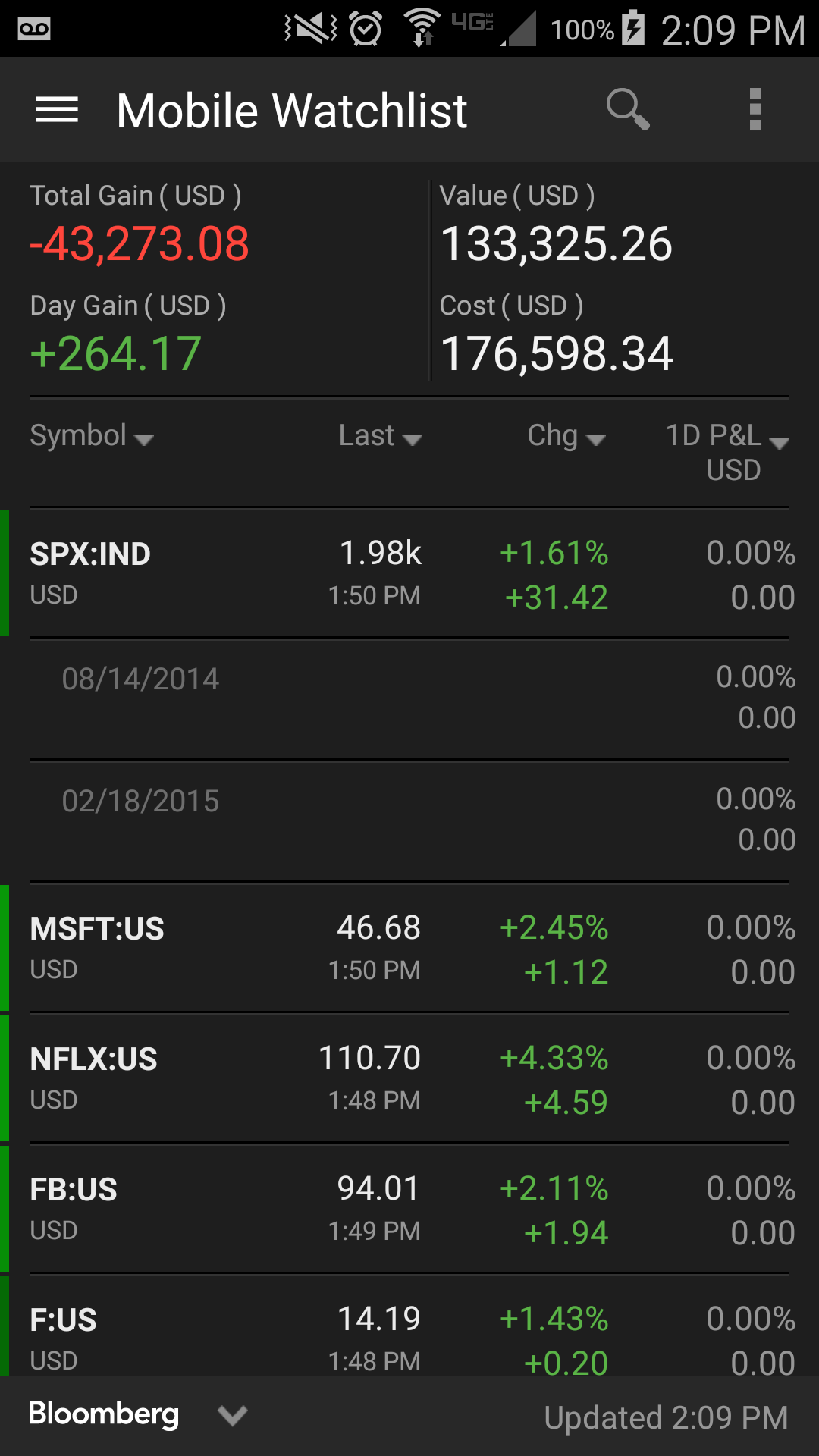The height and width of the screenshot is (1456, 819).
Task: Switch to the Mobile Watchlist title view
Action: [x=290, y=109]
